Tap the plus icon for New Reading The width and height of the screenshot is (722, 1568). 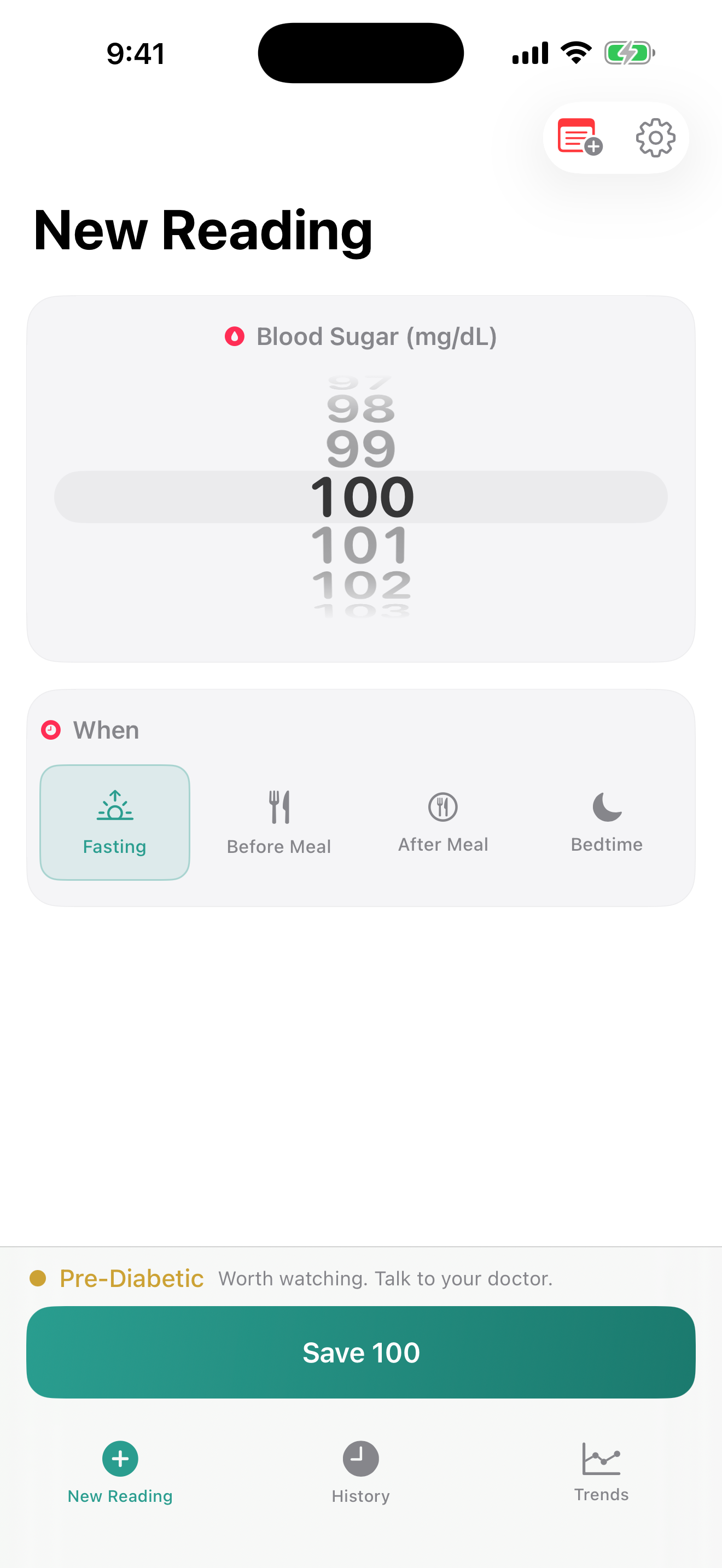pyautogui.click(x=119, y=1459)
